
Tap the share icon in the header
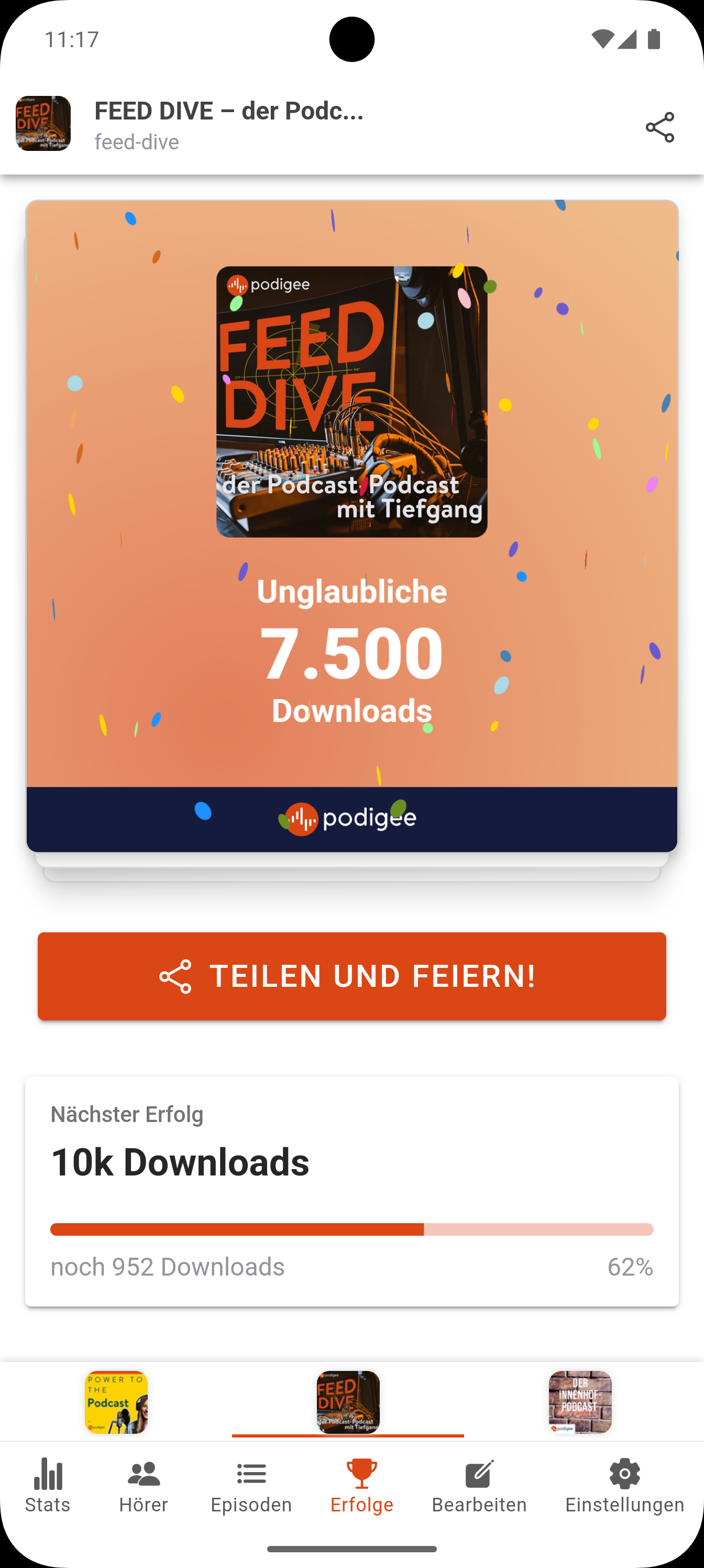coord(659,127)
